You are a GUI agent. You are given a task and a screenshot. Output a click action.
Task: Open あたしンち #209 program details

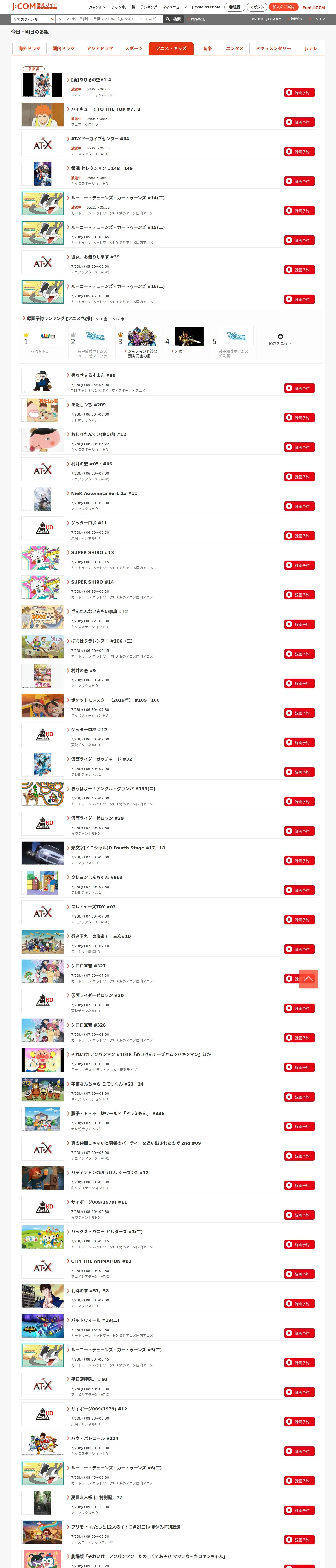click(88, 405)
